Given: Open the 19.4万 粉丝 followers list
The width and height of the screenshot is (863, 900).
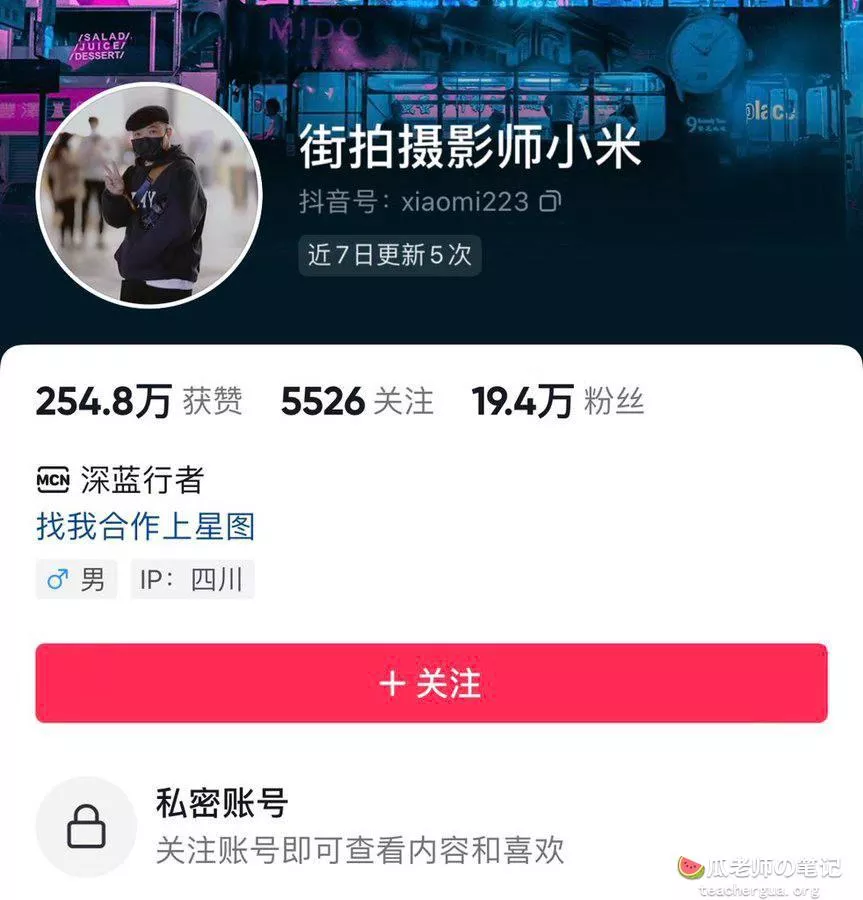Looking at the screenshot, I should coord(558,402).
